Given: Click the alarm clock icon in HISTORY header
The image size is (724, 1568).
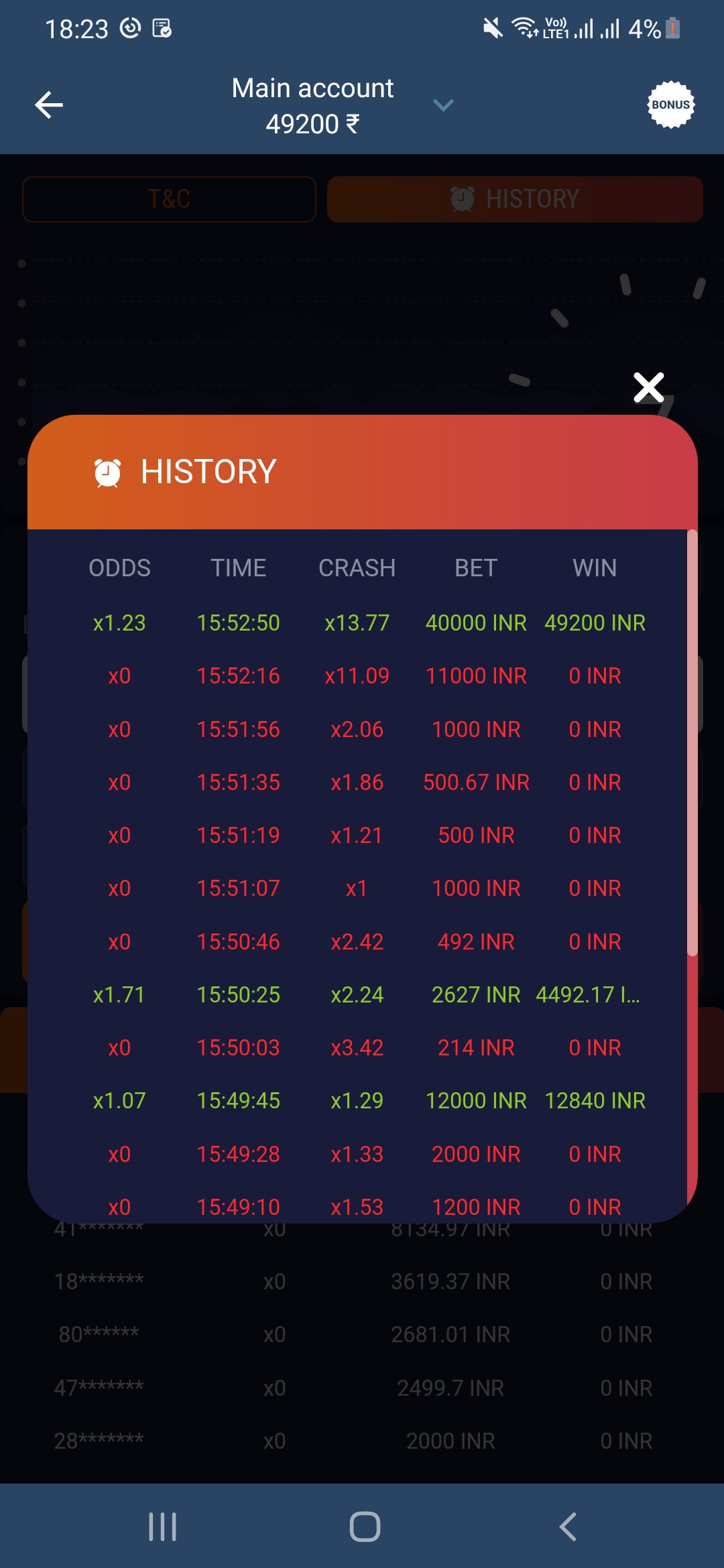Looking at the screenshot, I should click(107, 472).
